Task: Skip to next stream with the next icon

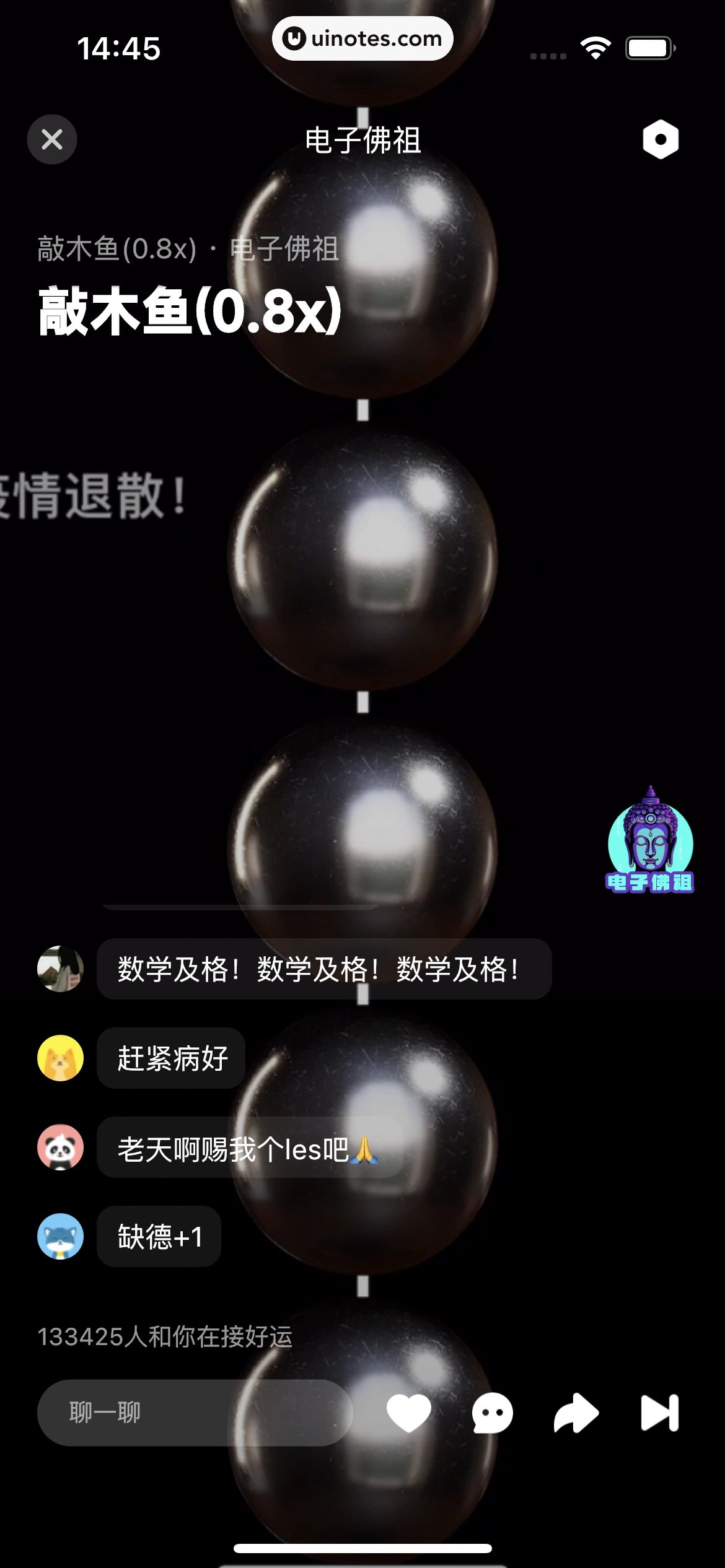Action: point(659,1413)
